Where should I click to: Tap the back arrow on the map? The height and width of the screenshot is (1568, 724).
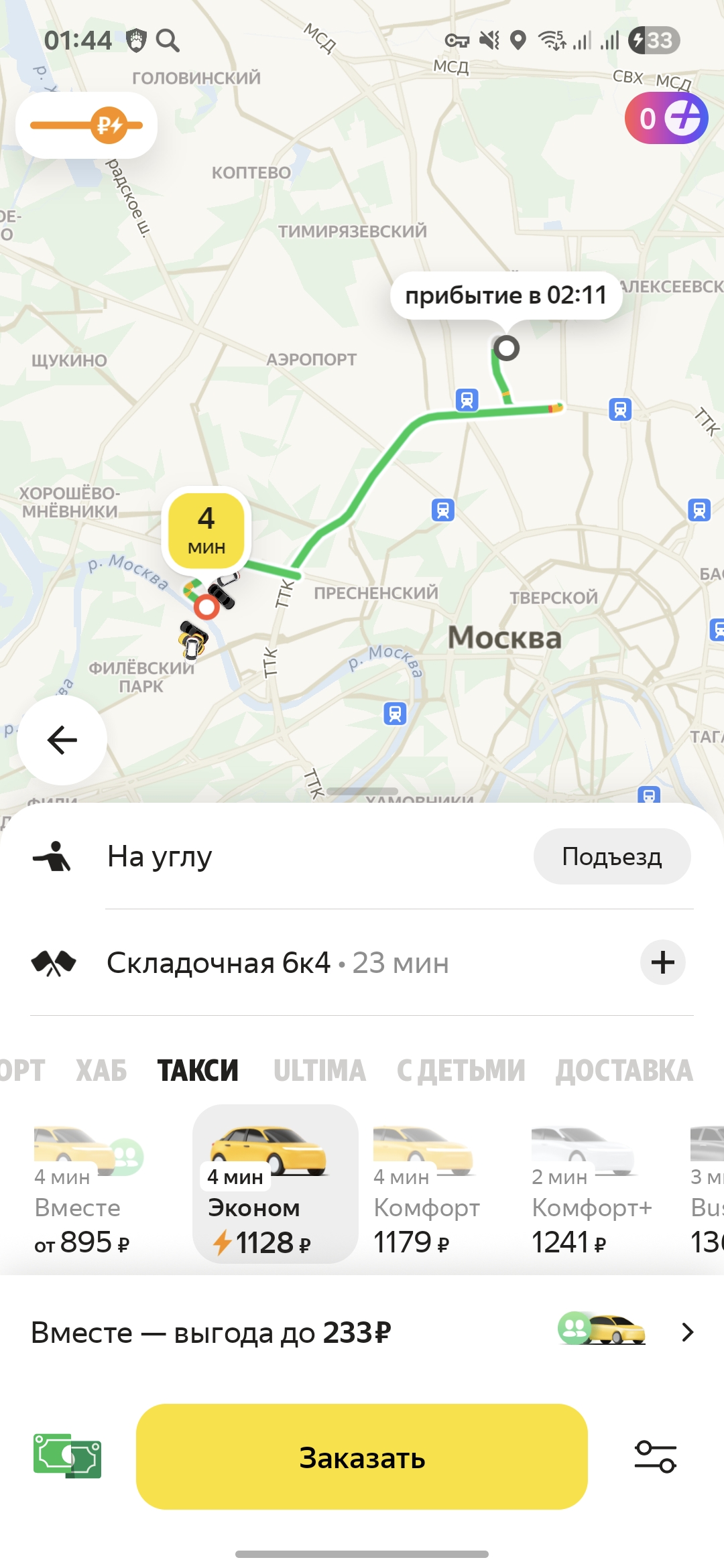pyautogui.click(x=62, y=740)
